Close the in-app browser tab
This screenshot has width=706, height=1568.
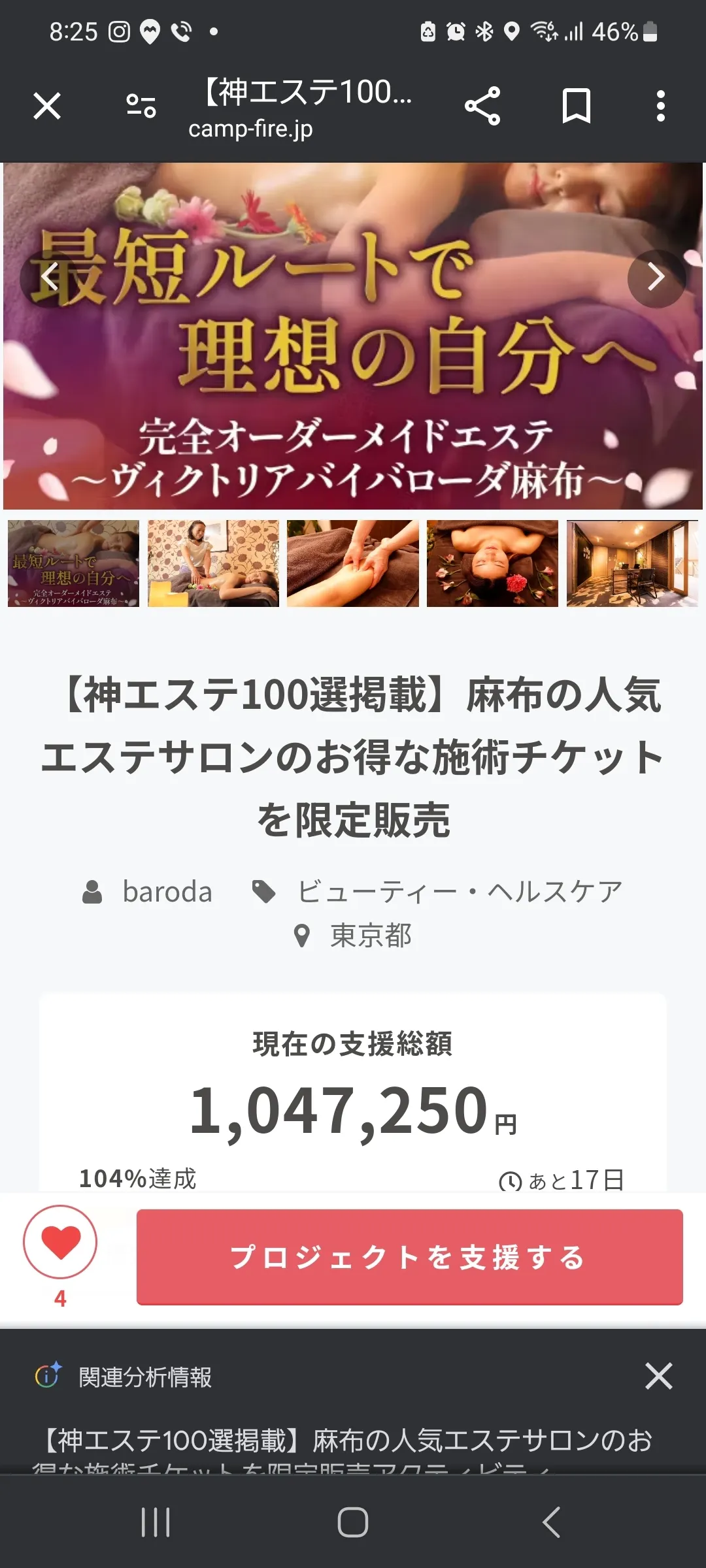point(47,106)
